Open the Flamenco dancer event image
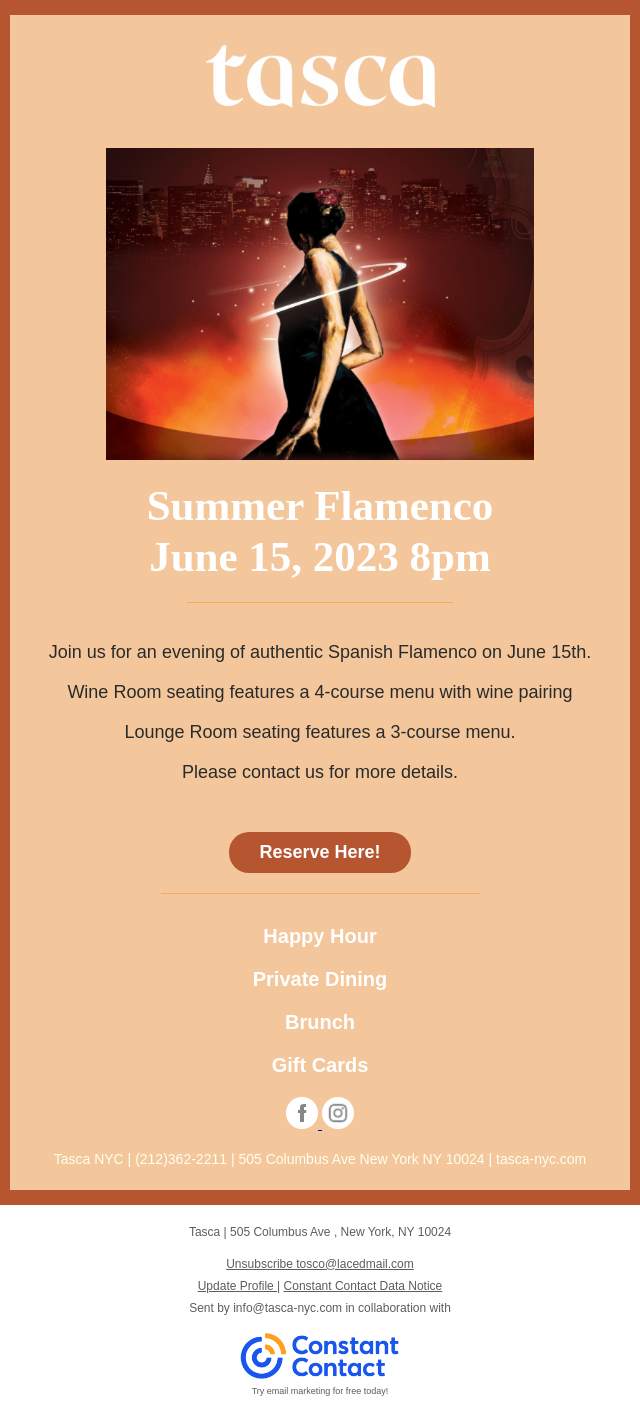This screenshot has width=640, height=1420. 320,304
